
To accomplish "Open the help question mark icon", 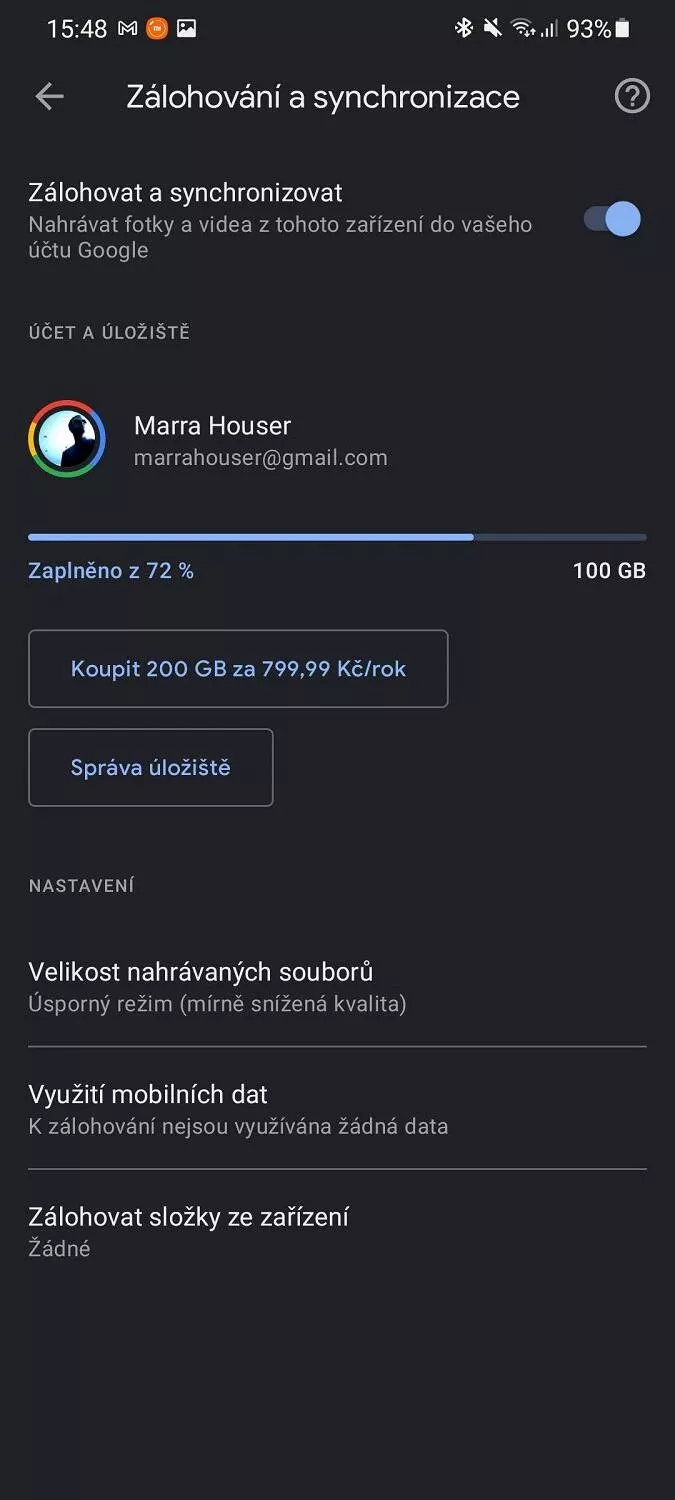I will click(x=632, y=96).
